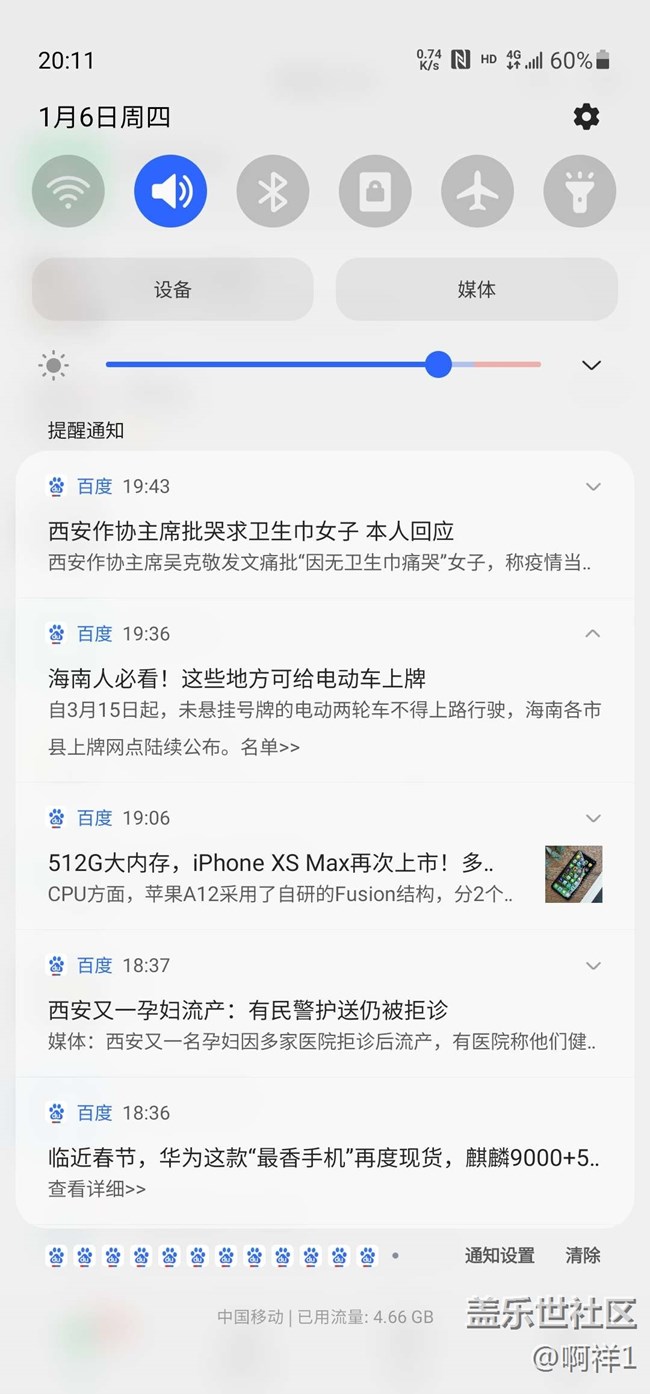Toggle the sound mode button
The width and height of the screenshot is (650, 1394).
[171, 191]
